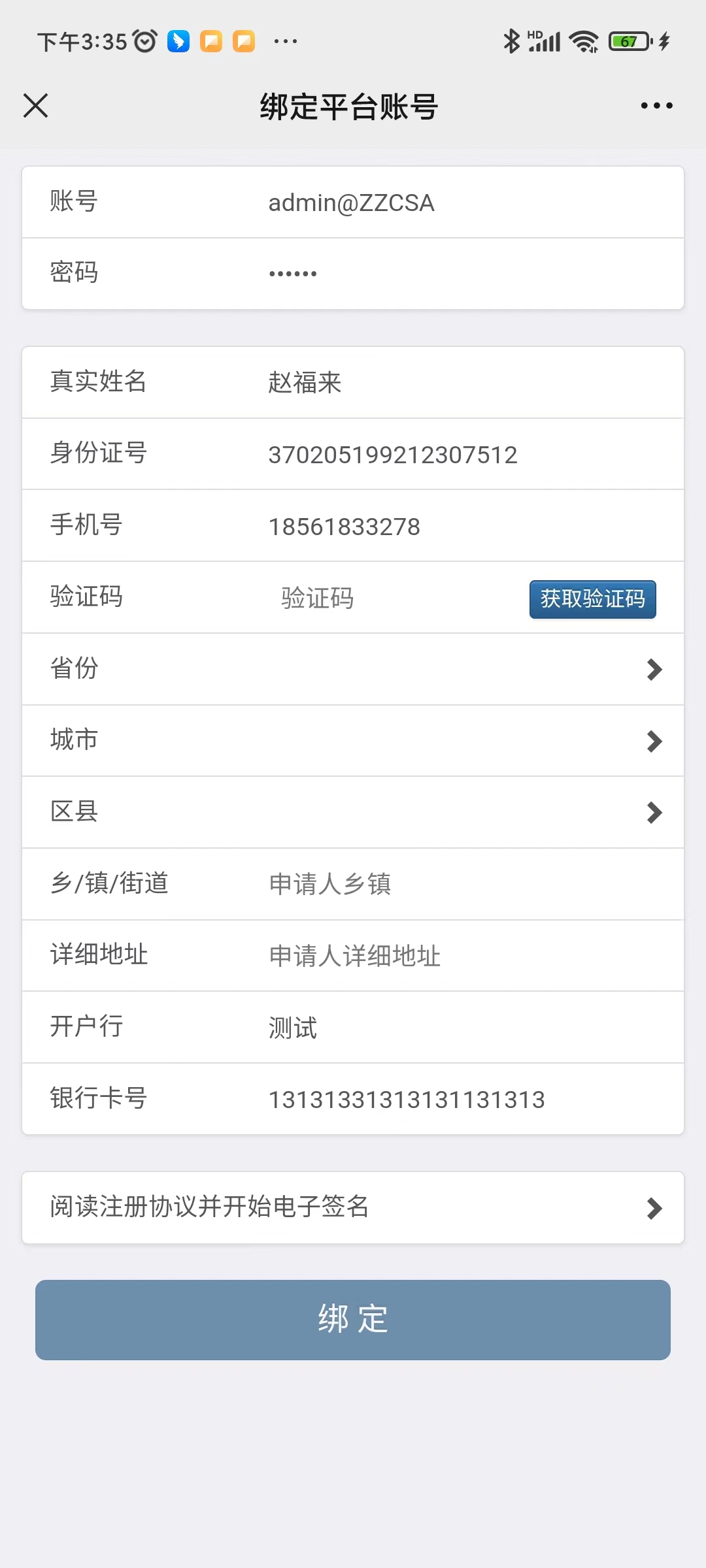
Task: Open 阅读注册协议并开始电子签名
Action: tap(353, 1207)
